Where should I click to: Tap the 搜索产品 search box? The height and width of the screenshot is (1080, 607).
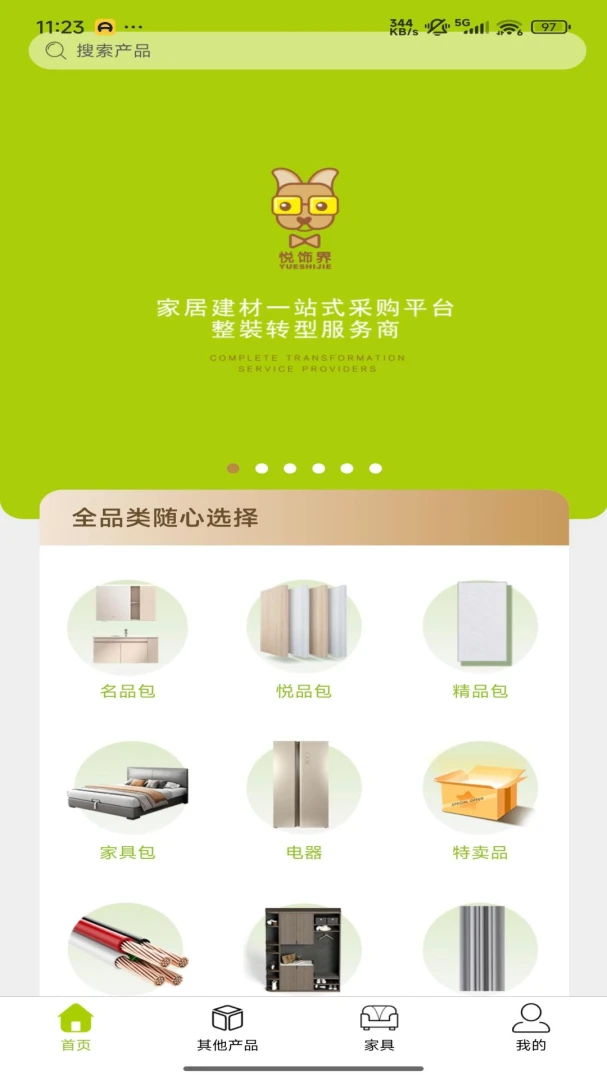click(307, 50)
